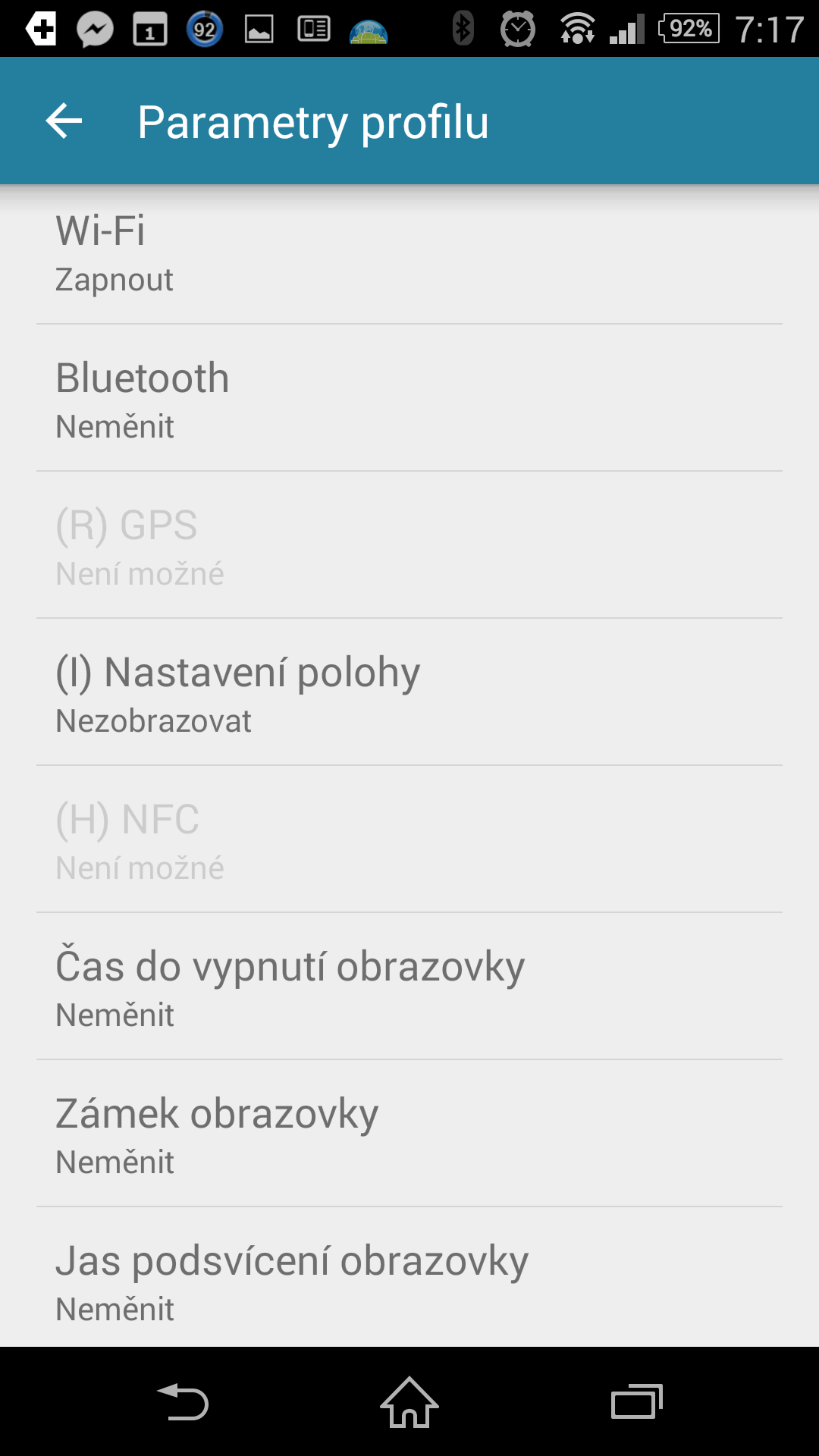Open Zámek obrazovky setting

click(x=409, y=1134)
